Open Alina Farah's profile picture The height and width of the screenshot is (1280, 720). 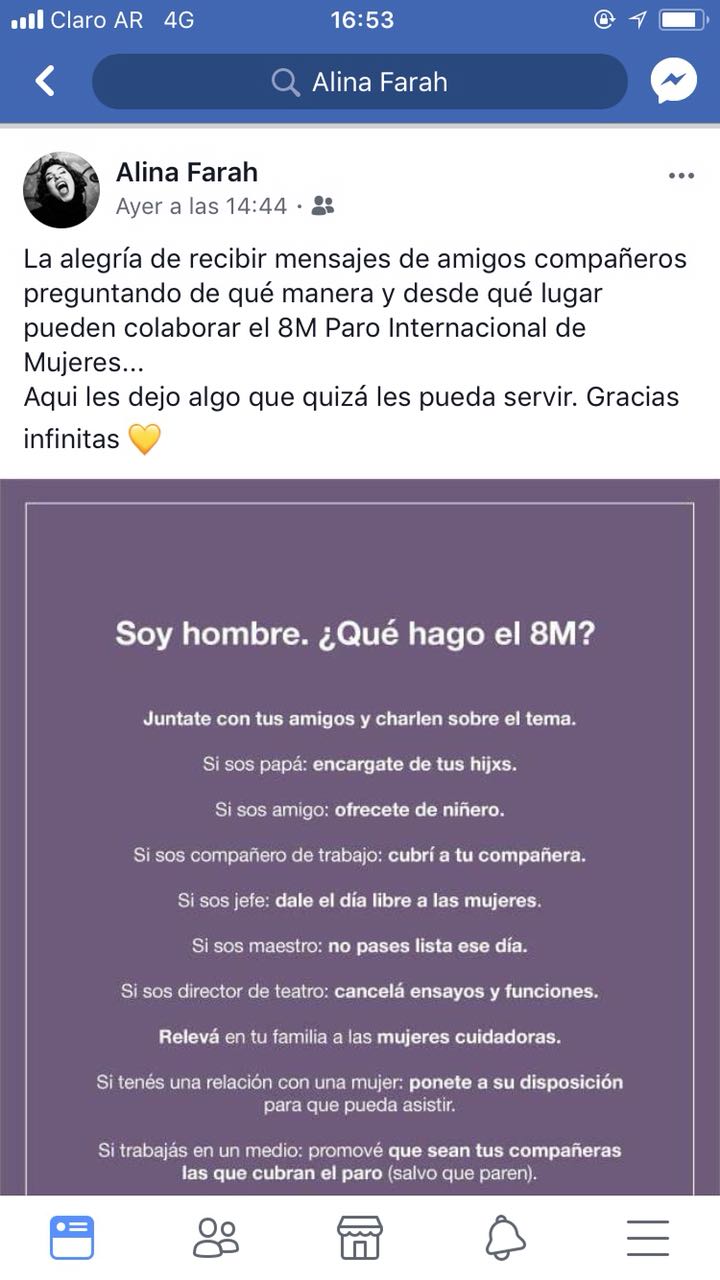pos(62,190)
